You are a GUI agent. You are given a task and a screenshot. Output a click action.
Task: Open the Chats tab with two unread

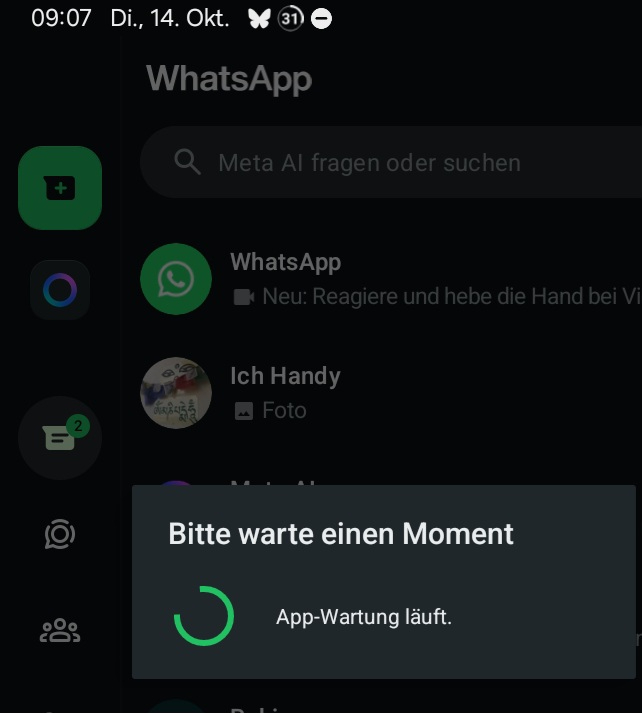click(x=60, y=438)
